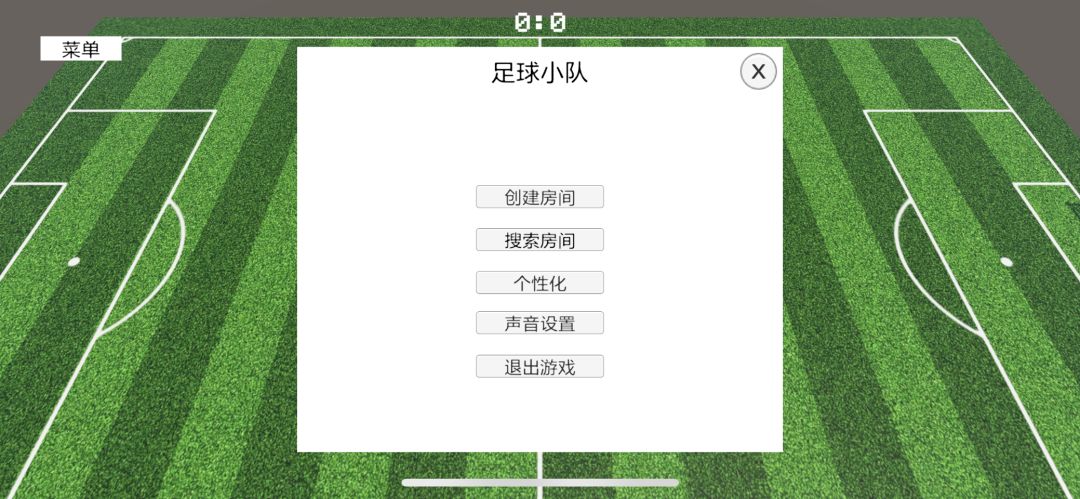Tap the 创建房间 button

click(x=540, y=197)
